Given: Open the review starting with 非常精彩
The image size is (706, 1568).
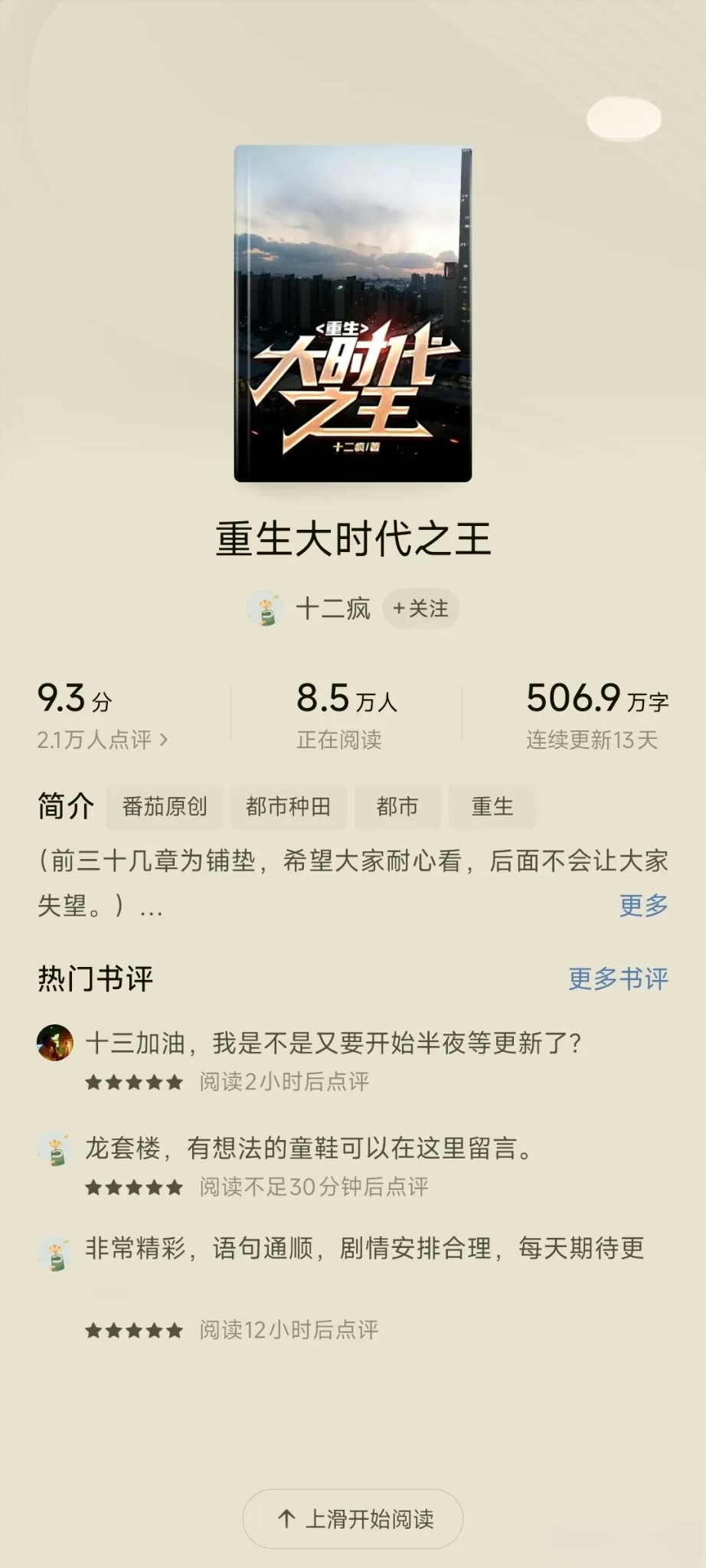Looking at the screenshot, I should (364, 1249).
